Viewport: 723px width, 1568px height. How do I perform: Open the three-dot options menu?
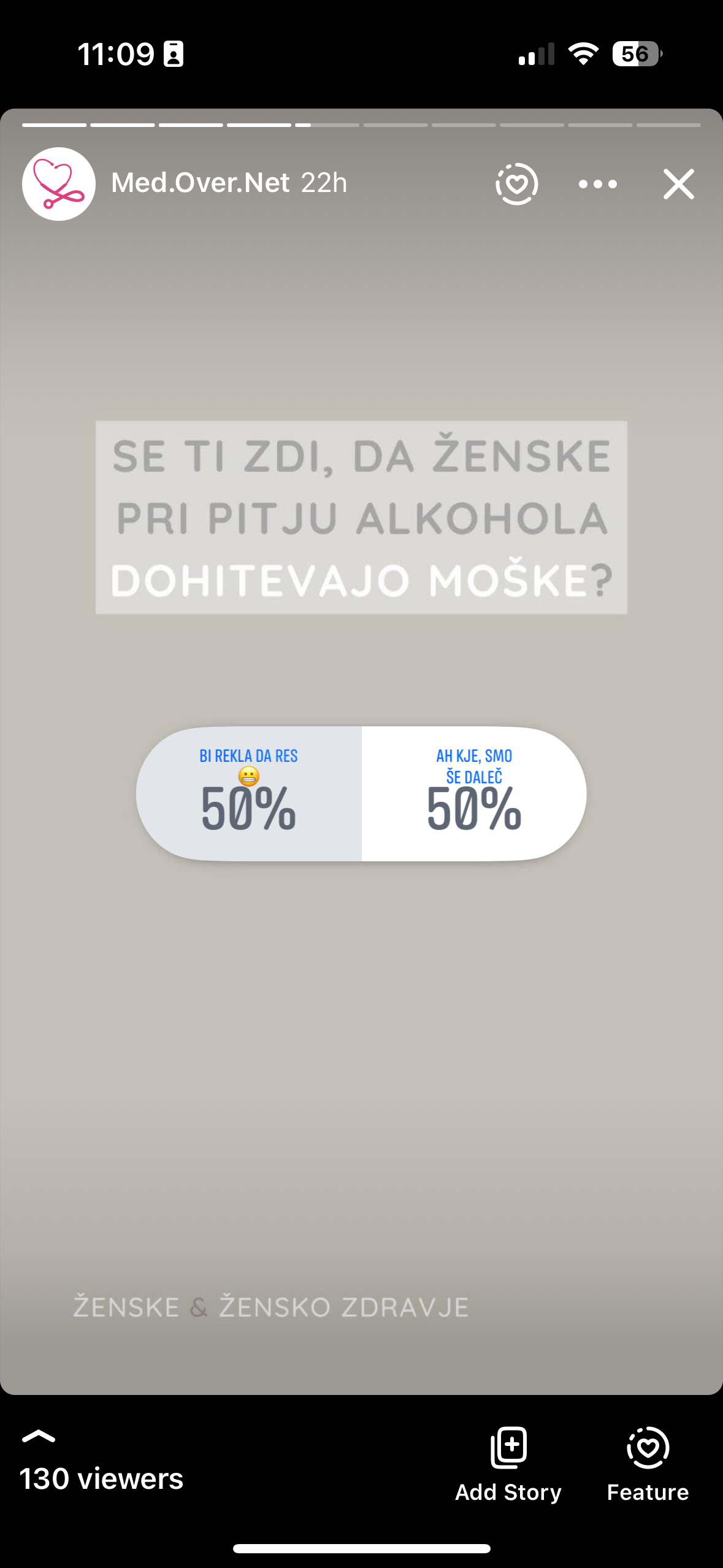click(597, 184)
